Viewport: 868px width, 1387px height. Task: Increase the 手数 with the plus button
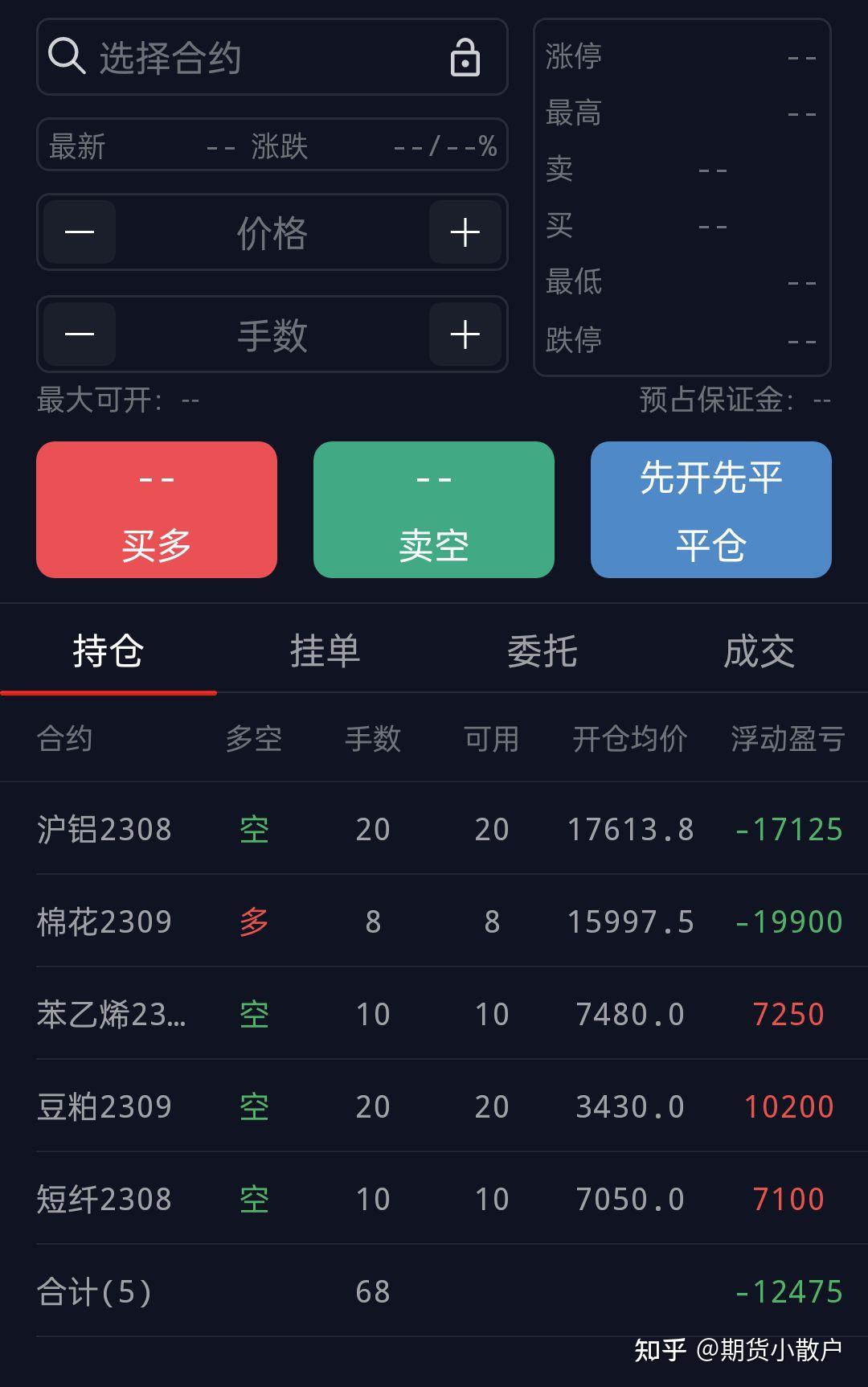pos(465,334)
